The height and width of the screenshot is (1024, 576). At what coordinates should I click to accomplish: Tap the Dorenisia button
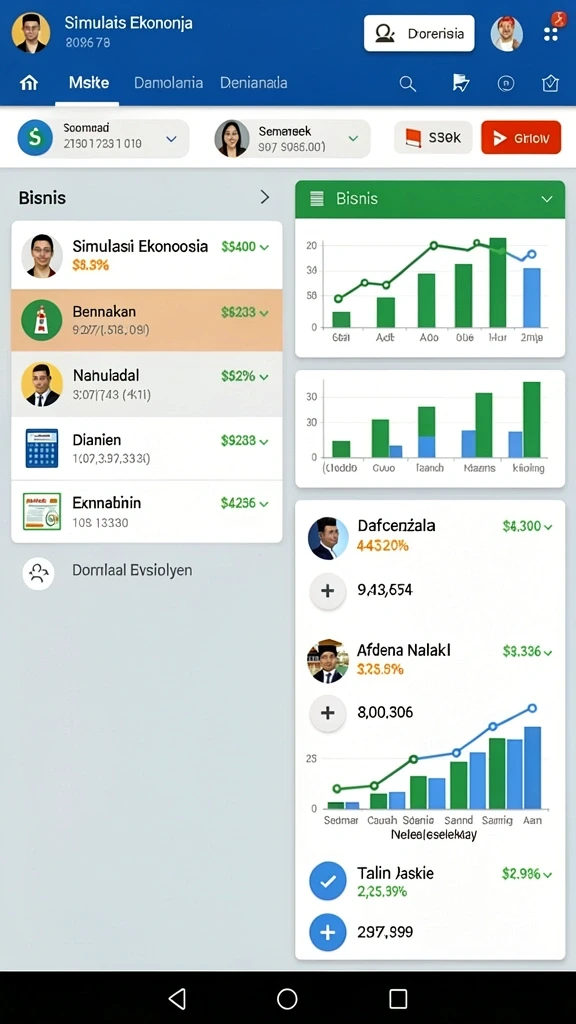[x=419, y=33]
